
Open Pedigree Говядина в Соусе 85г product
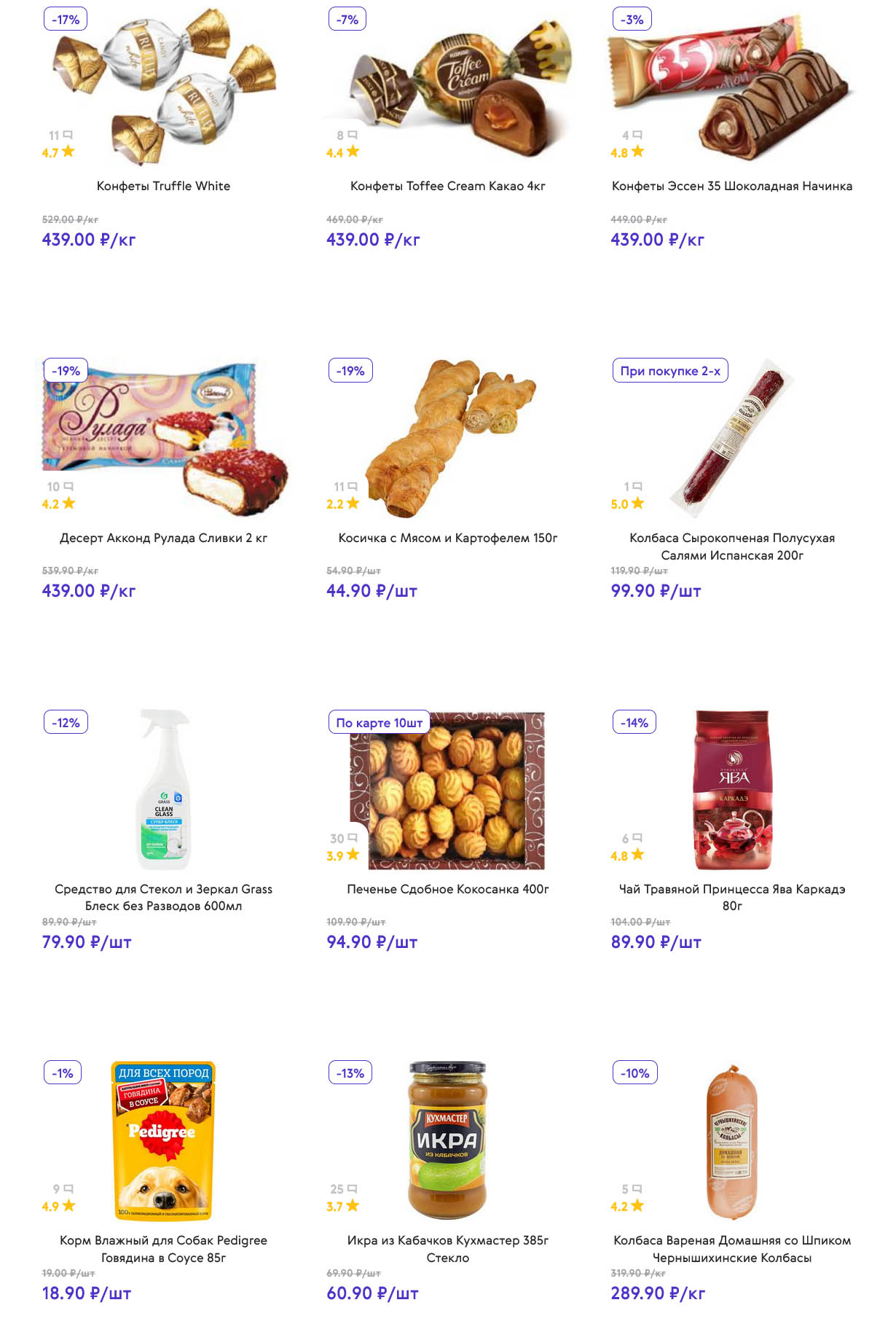point(163,1248)
